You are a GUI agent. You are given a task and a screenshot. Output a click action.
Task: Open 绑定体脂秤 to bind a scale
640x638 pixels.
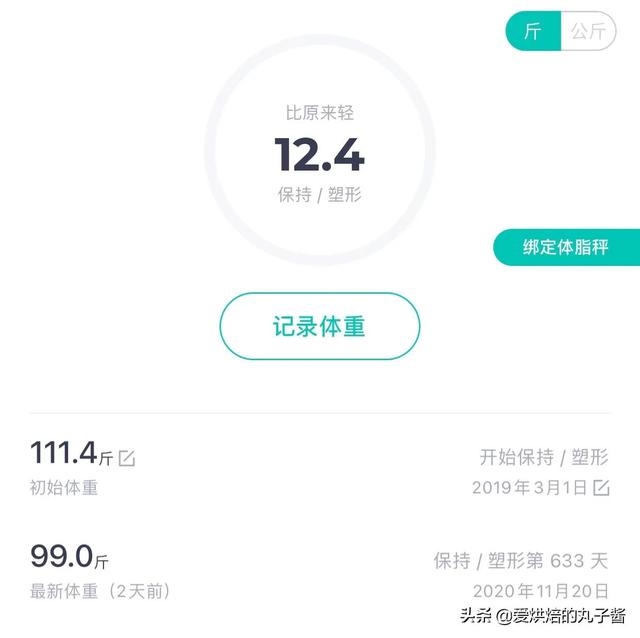(567, 247)
